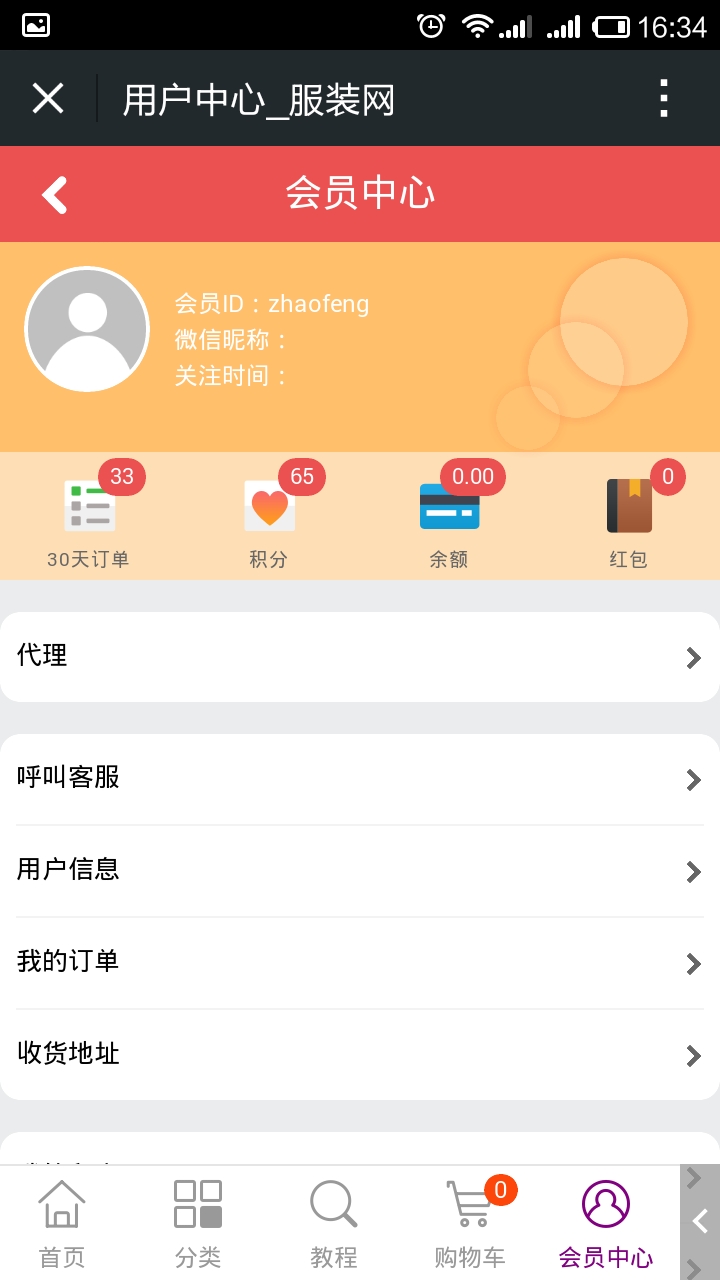The width and height of the screenshot is (720, 1280).
Task: Check 红包 red packets
Action: 629,519
